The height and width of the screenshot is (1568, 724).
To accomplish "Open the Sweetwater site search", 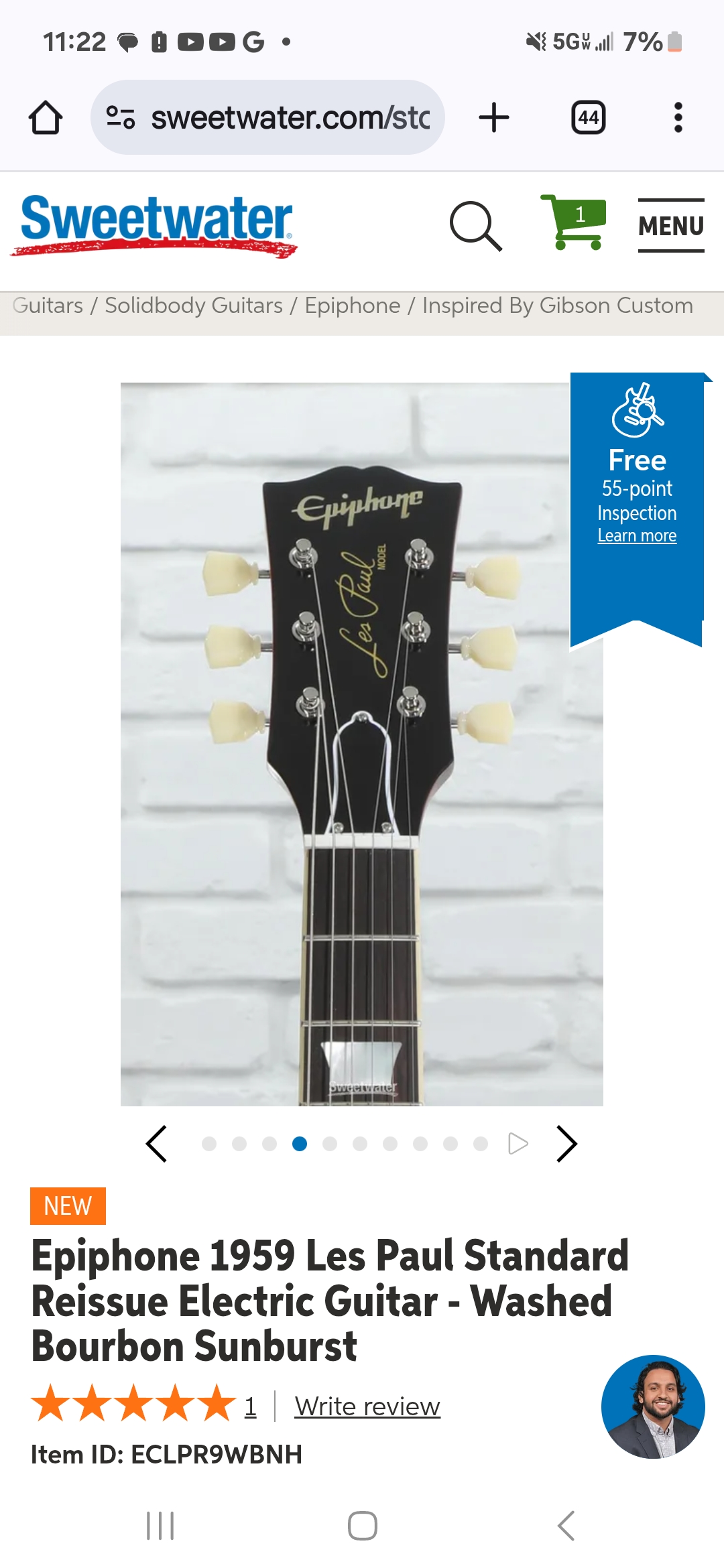I will [475, 226].
